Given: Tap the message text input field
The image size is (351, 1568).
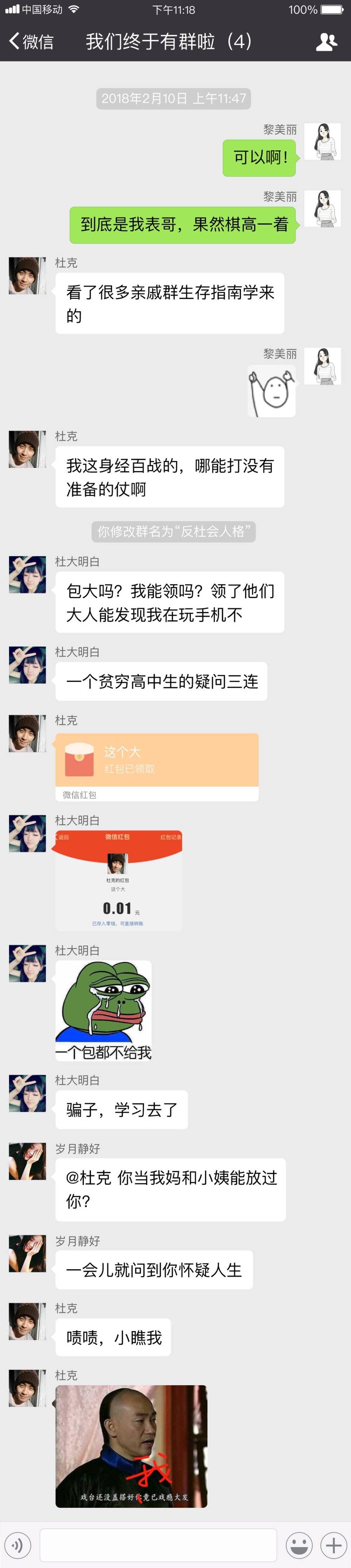Looking at the screenshot, I should pyautogui.click(x=158, y=1544).
